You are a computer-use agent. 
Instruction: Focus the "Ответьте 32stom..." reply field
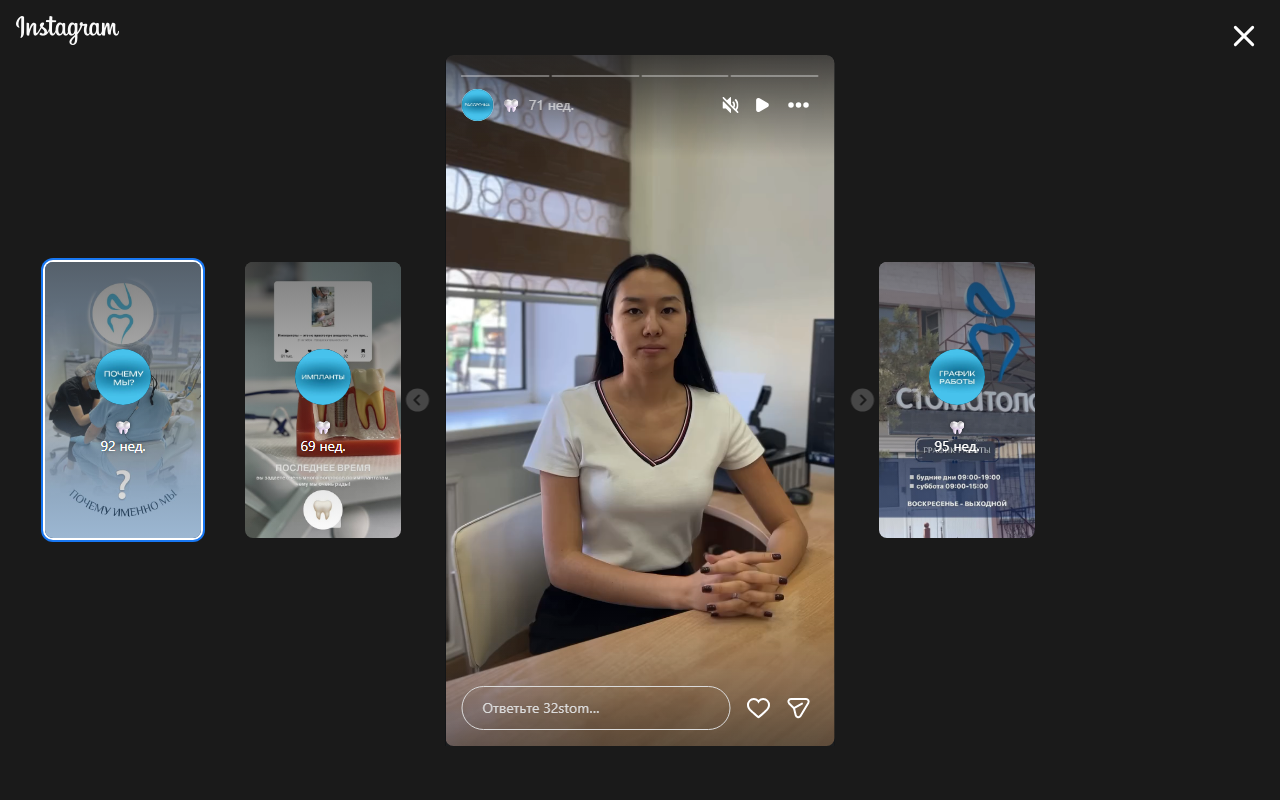click(595, 708)
